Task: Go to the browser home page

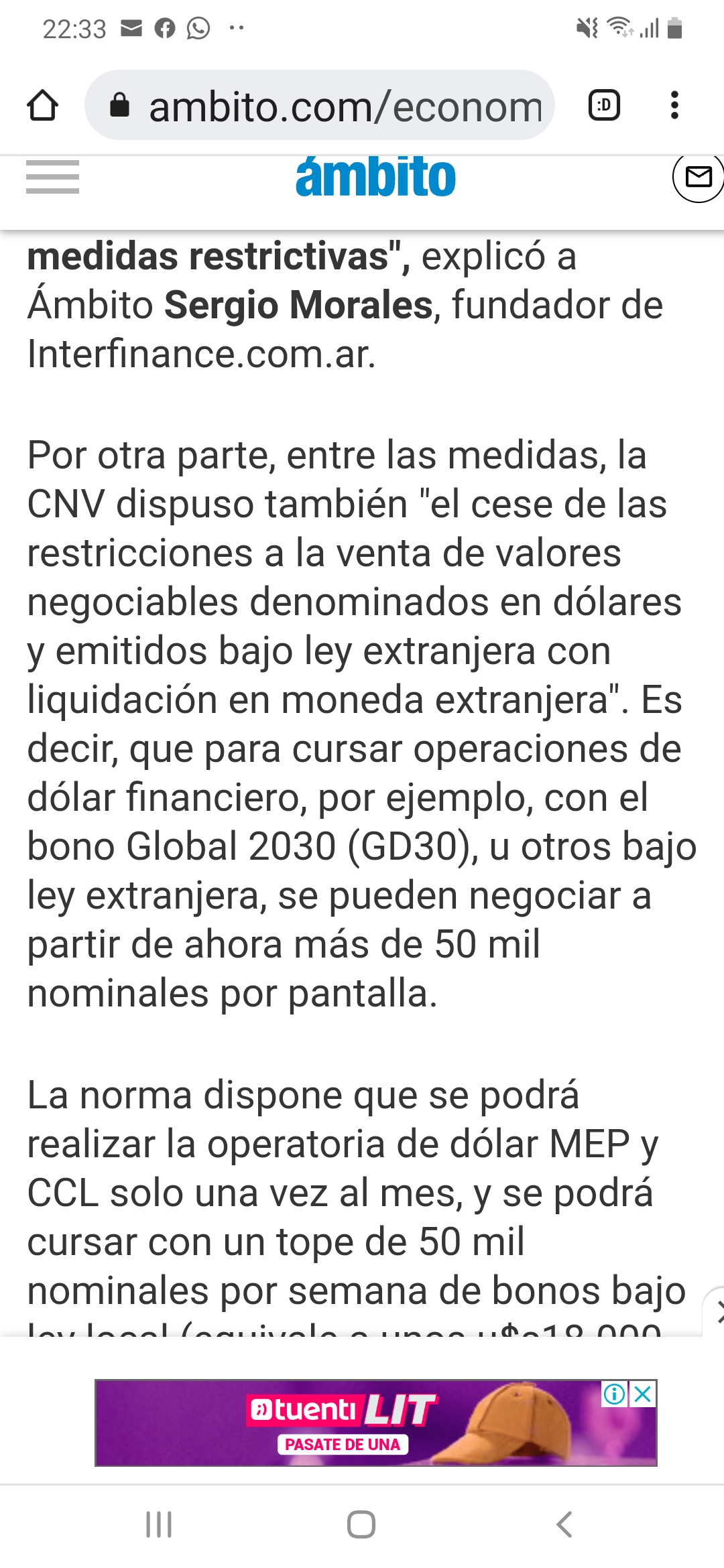Action: pyautogui.click(x=42, y=106)
